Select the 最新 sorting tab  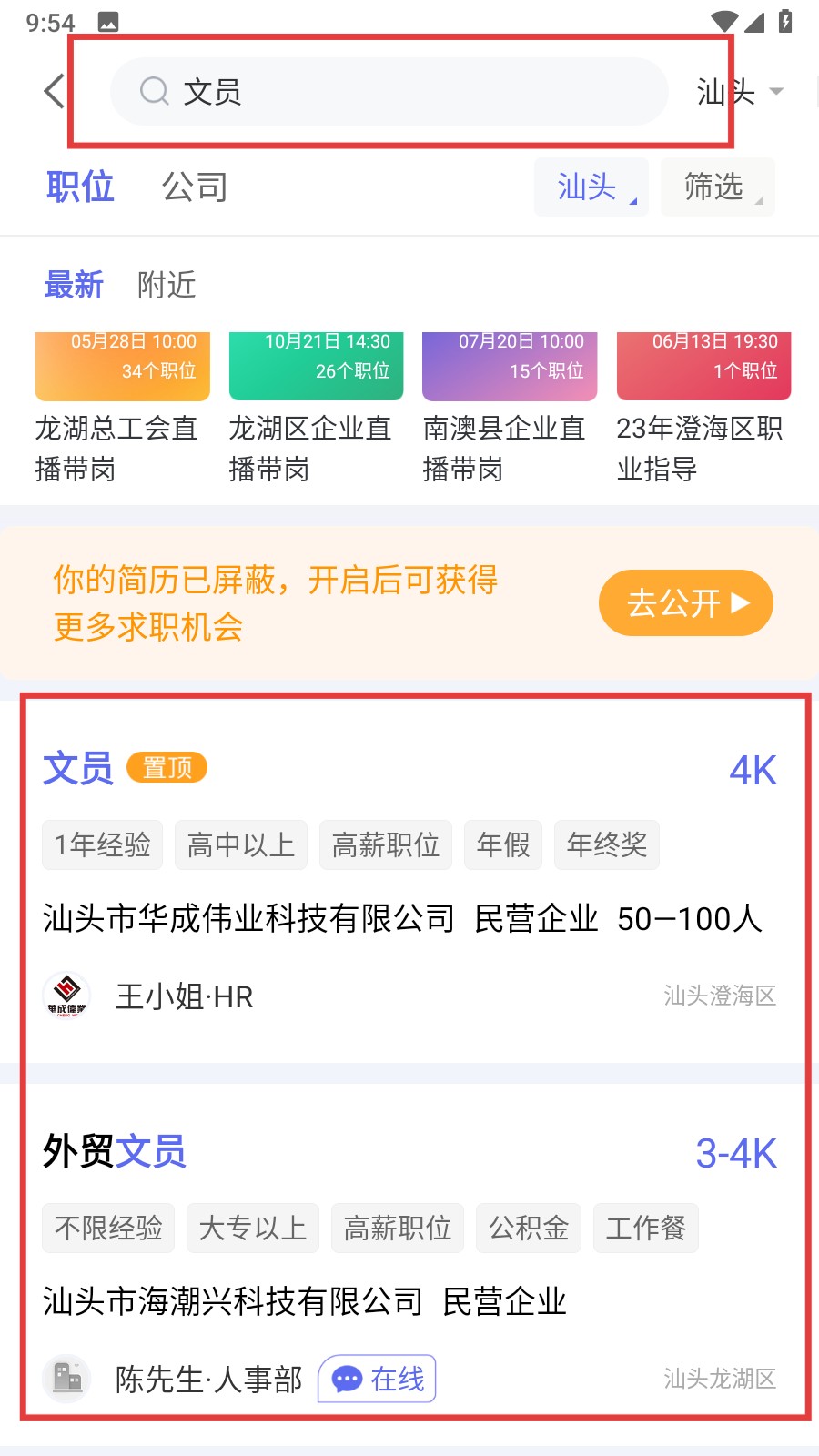point(74,285)
